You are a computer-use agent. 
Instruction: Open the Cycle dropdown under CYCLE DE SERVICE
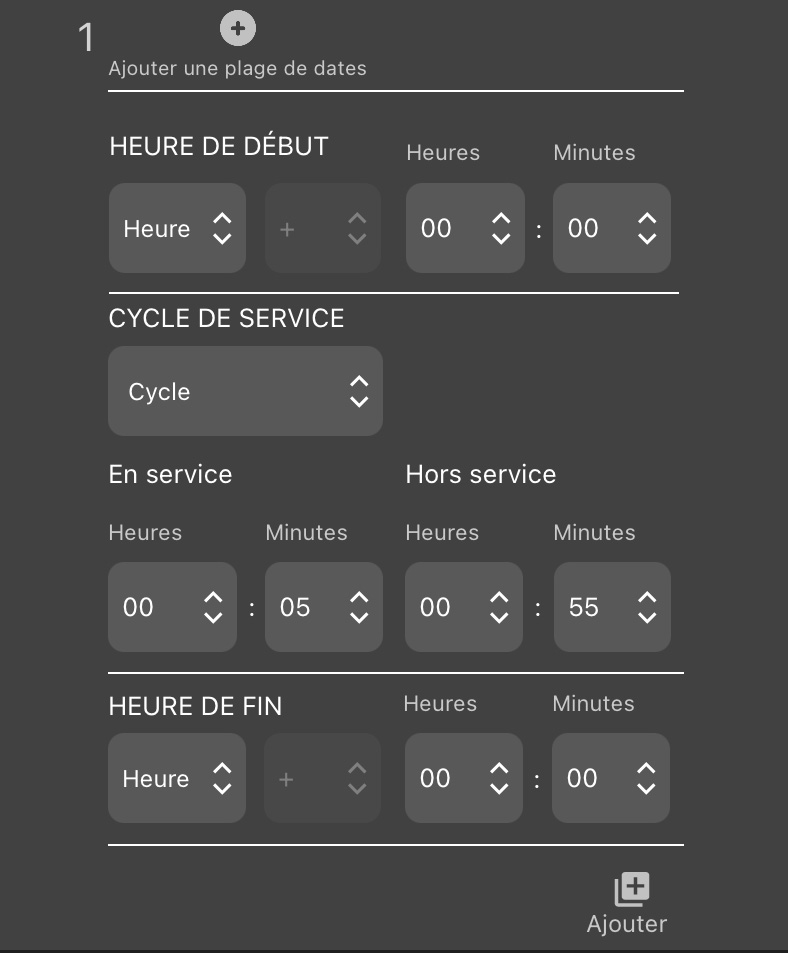[x=245, y=391]
